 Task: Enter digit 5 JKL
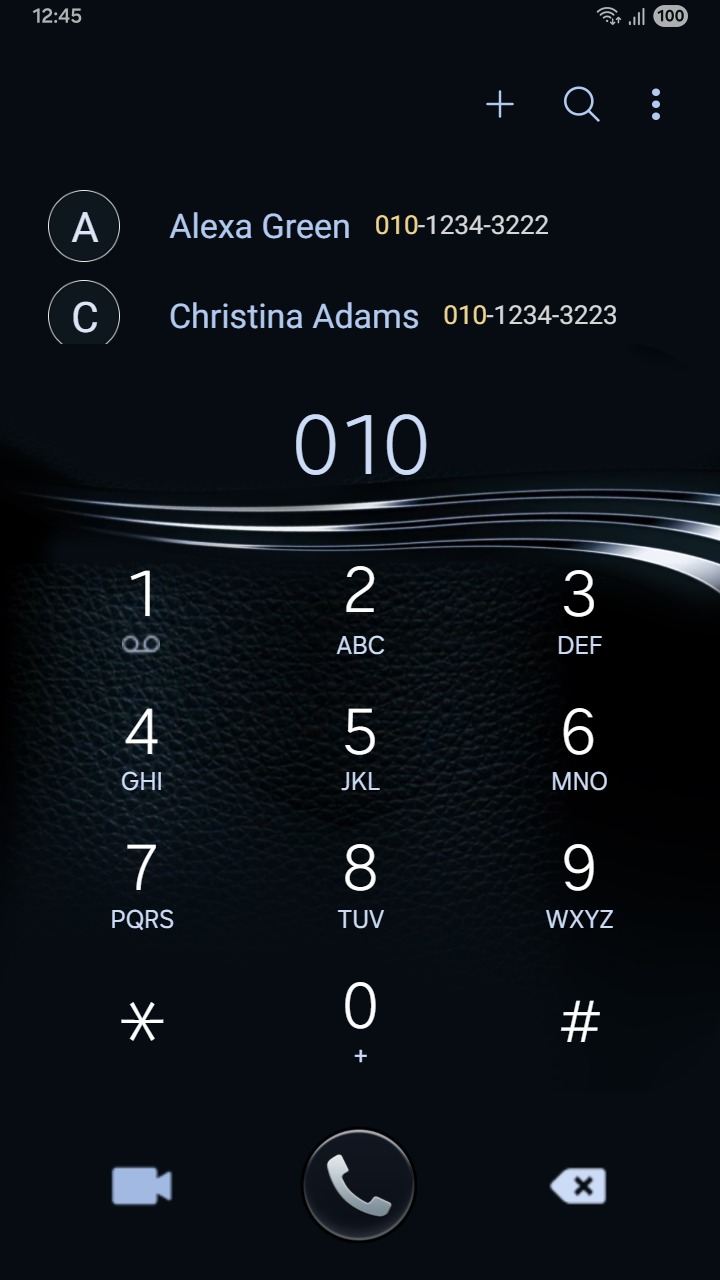pyautogui.click(x=360, y=747)
